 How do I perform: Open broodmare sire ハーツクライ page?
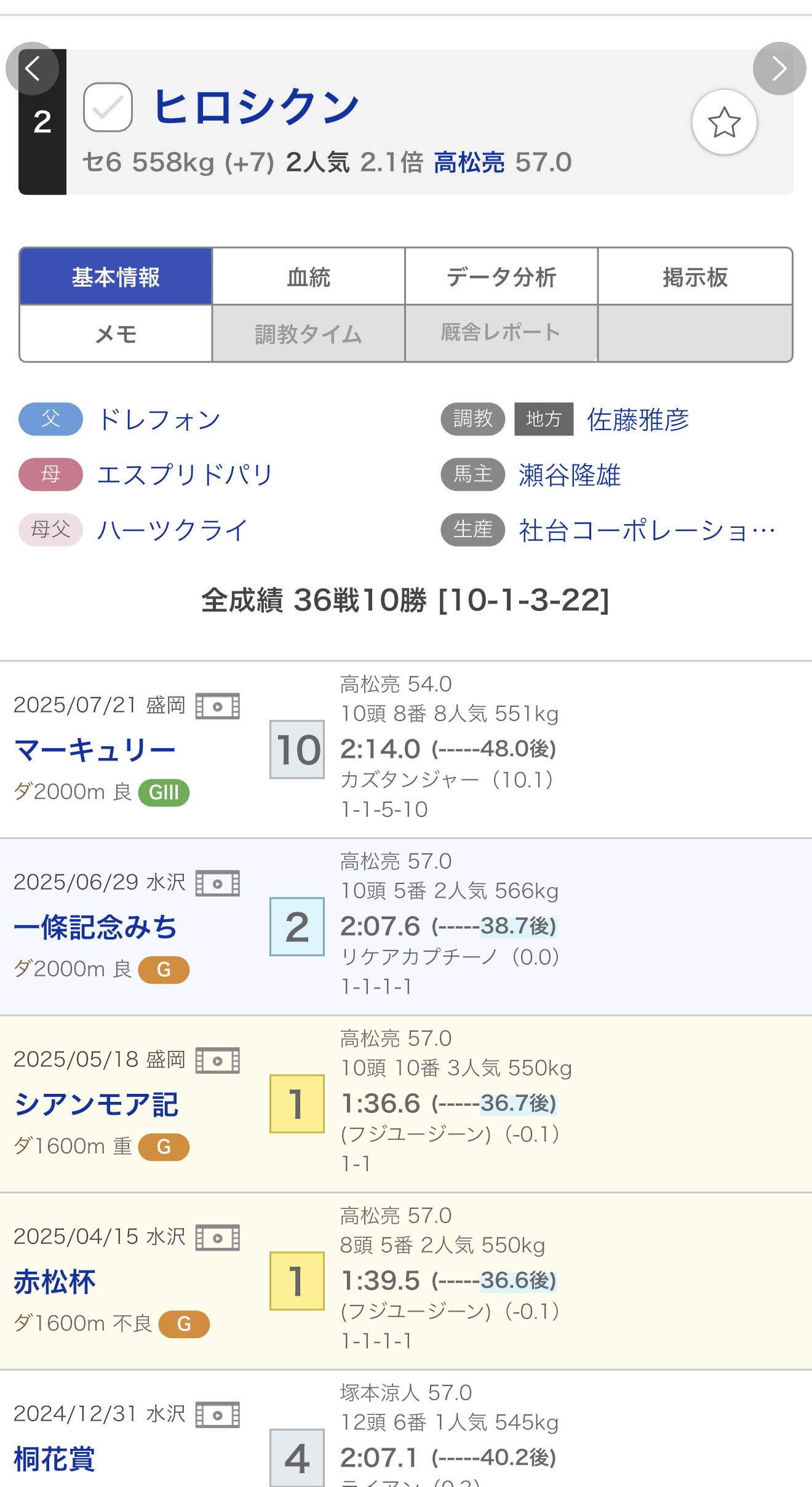[172, 530]
